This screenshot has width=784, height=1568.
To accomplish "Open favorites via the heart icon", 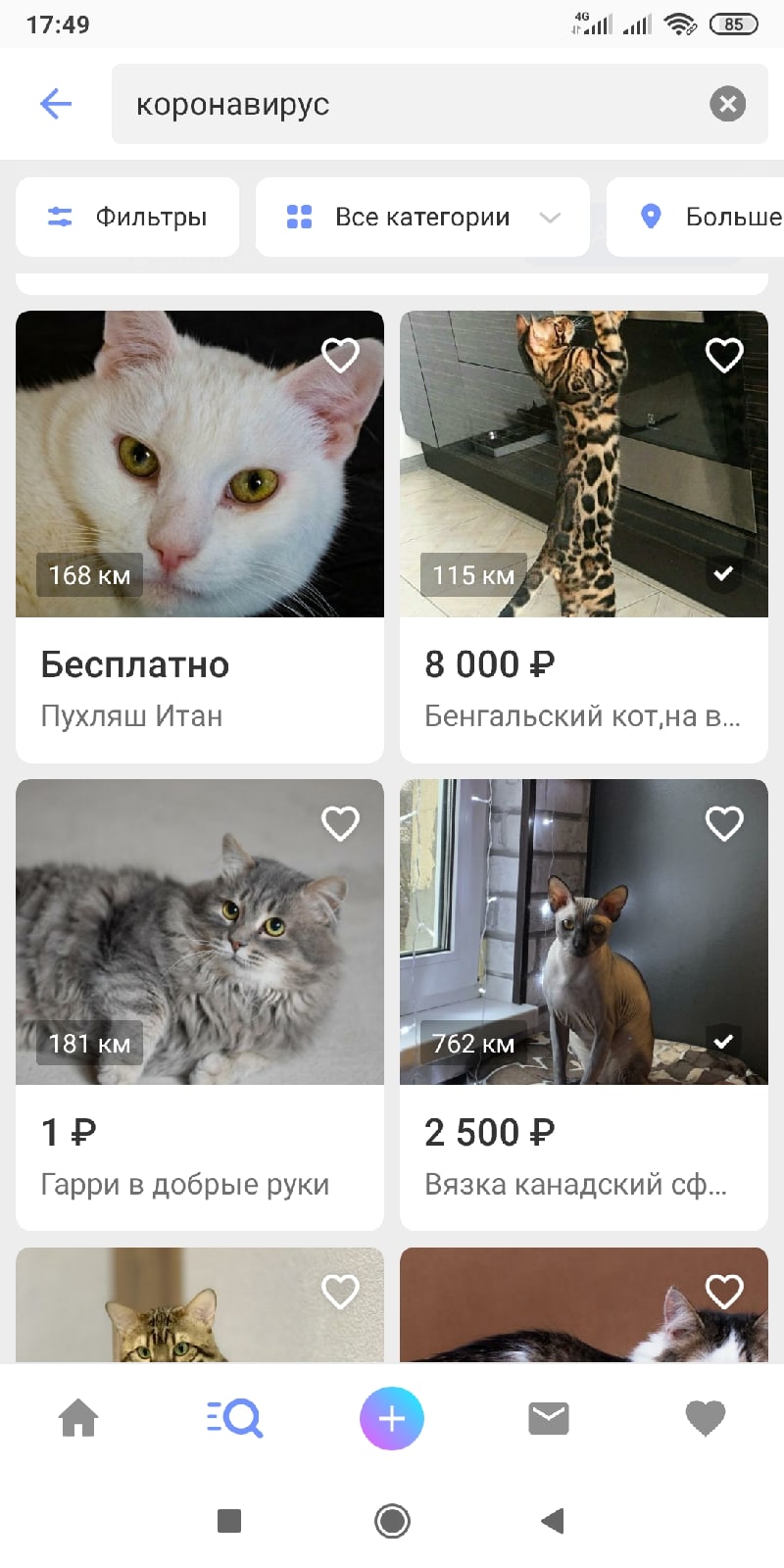I will click(706, 1418).
